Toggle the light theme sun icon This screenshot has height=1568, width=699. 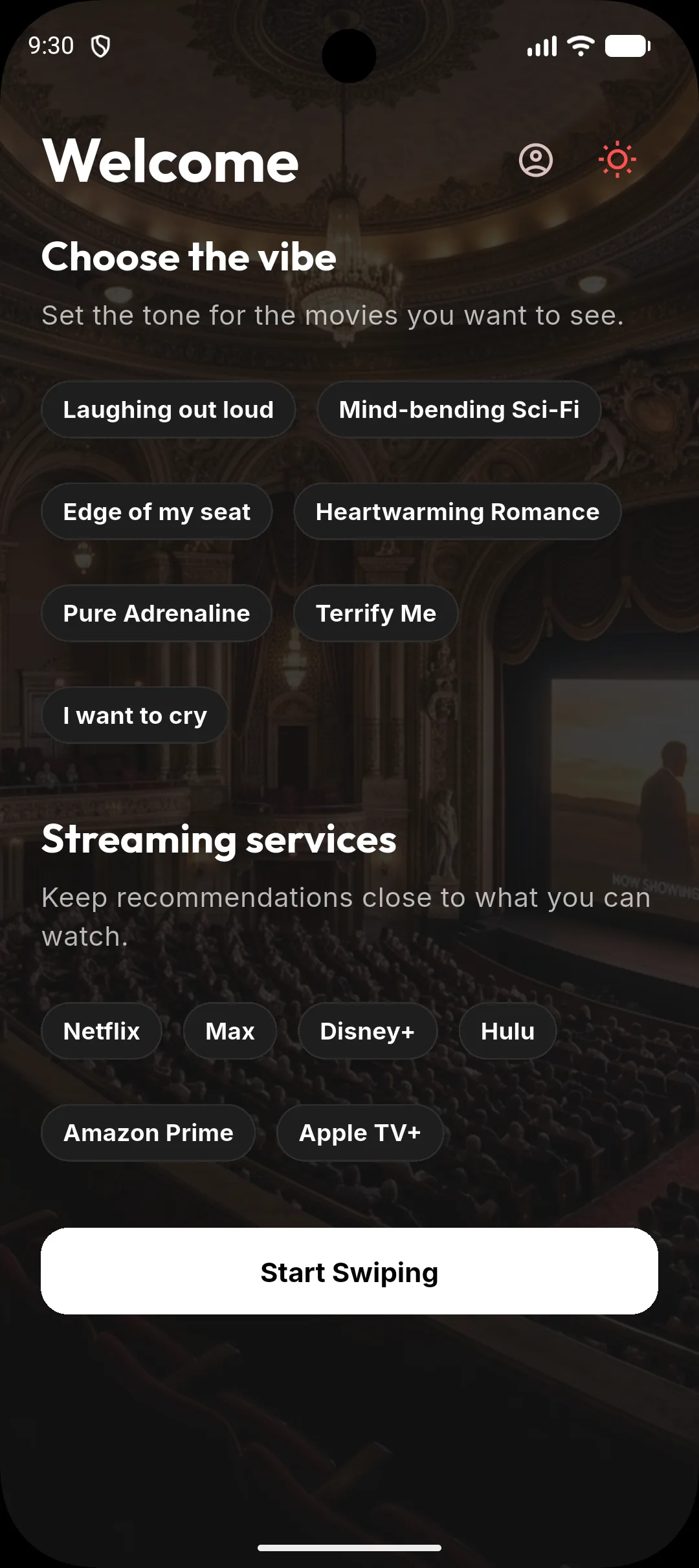[617, 160]
